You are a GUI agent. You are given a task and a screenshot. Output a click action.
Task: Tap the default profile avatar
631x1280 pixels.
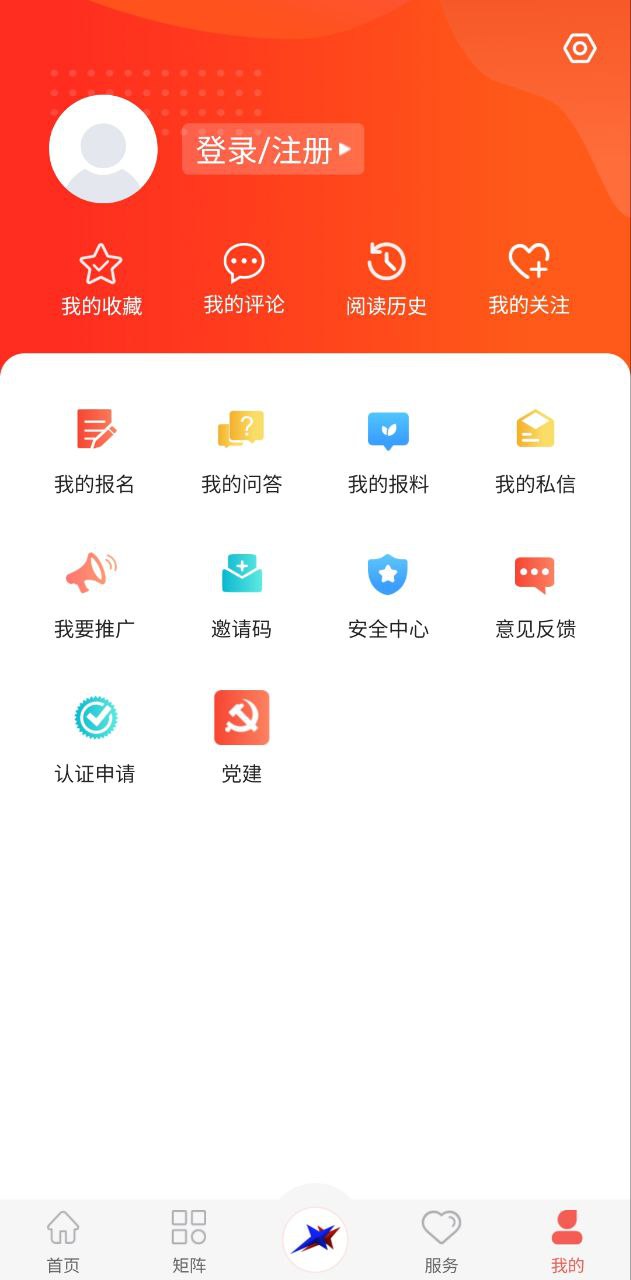coord(103,149)
